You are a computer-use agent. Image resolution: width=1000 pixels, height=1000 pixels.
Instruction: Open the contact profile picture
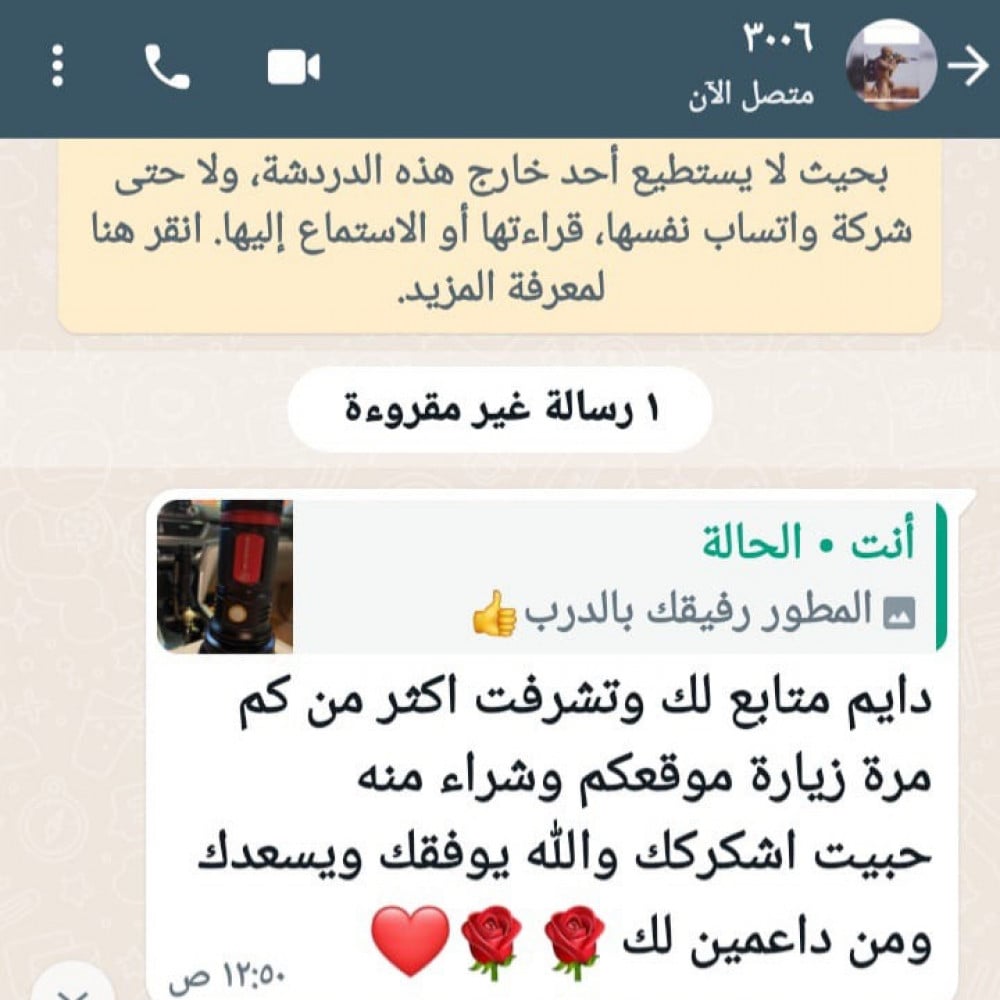(x=890, y=66)
